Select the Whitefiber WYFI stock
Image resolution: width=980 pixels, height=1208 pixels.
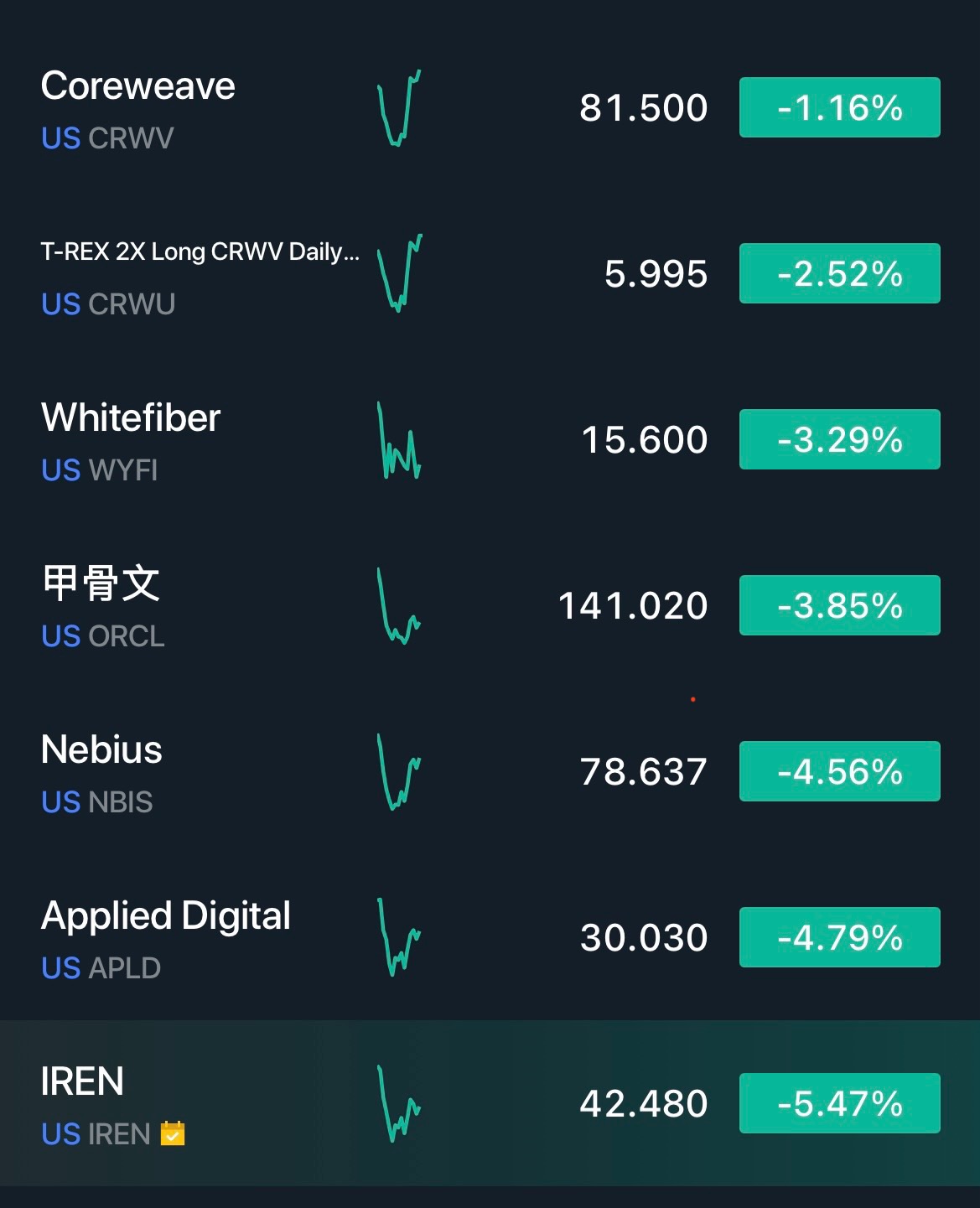pyautogui.click(x=131, y=441)
